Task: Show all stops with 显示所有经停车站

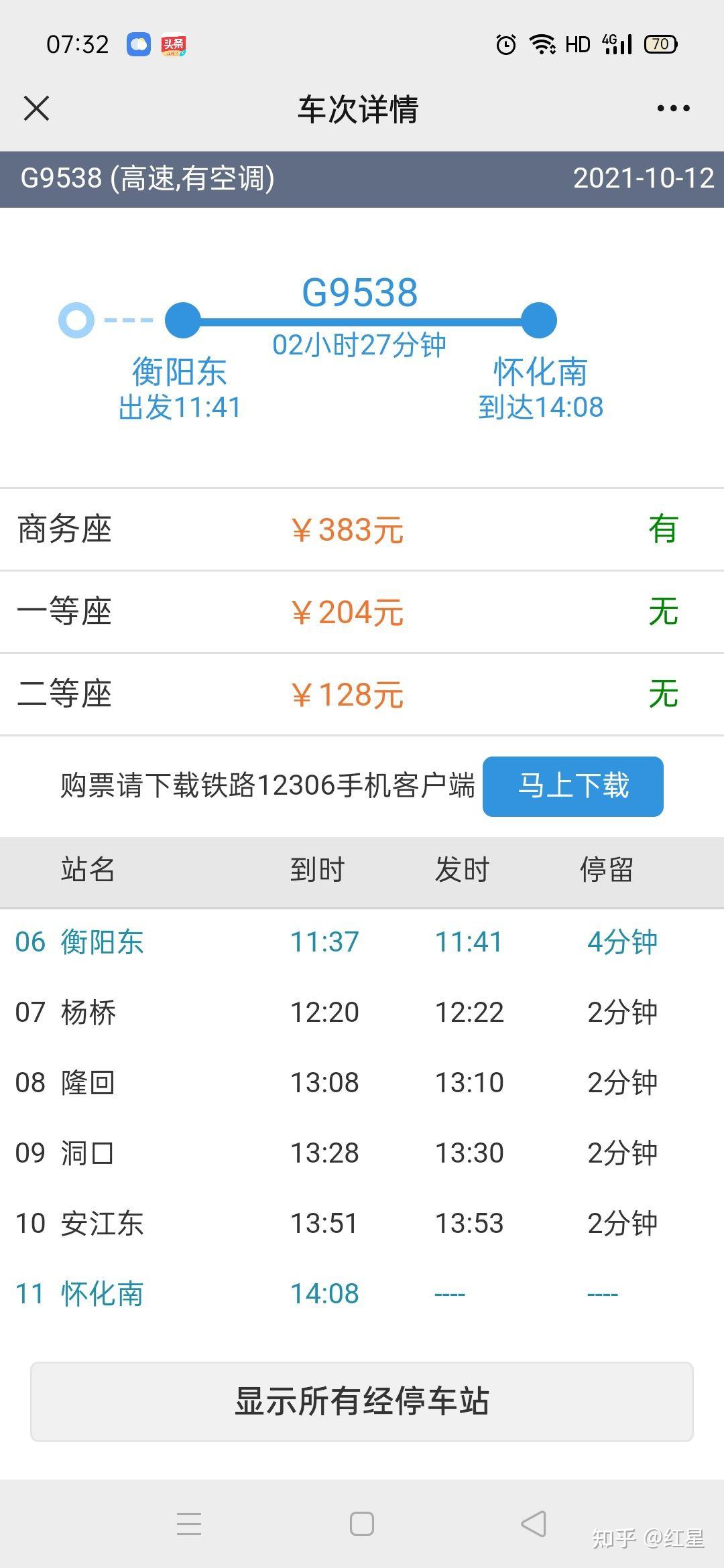Action: (x=361, y=1401)
